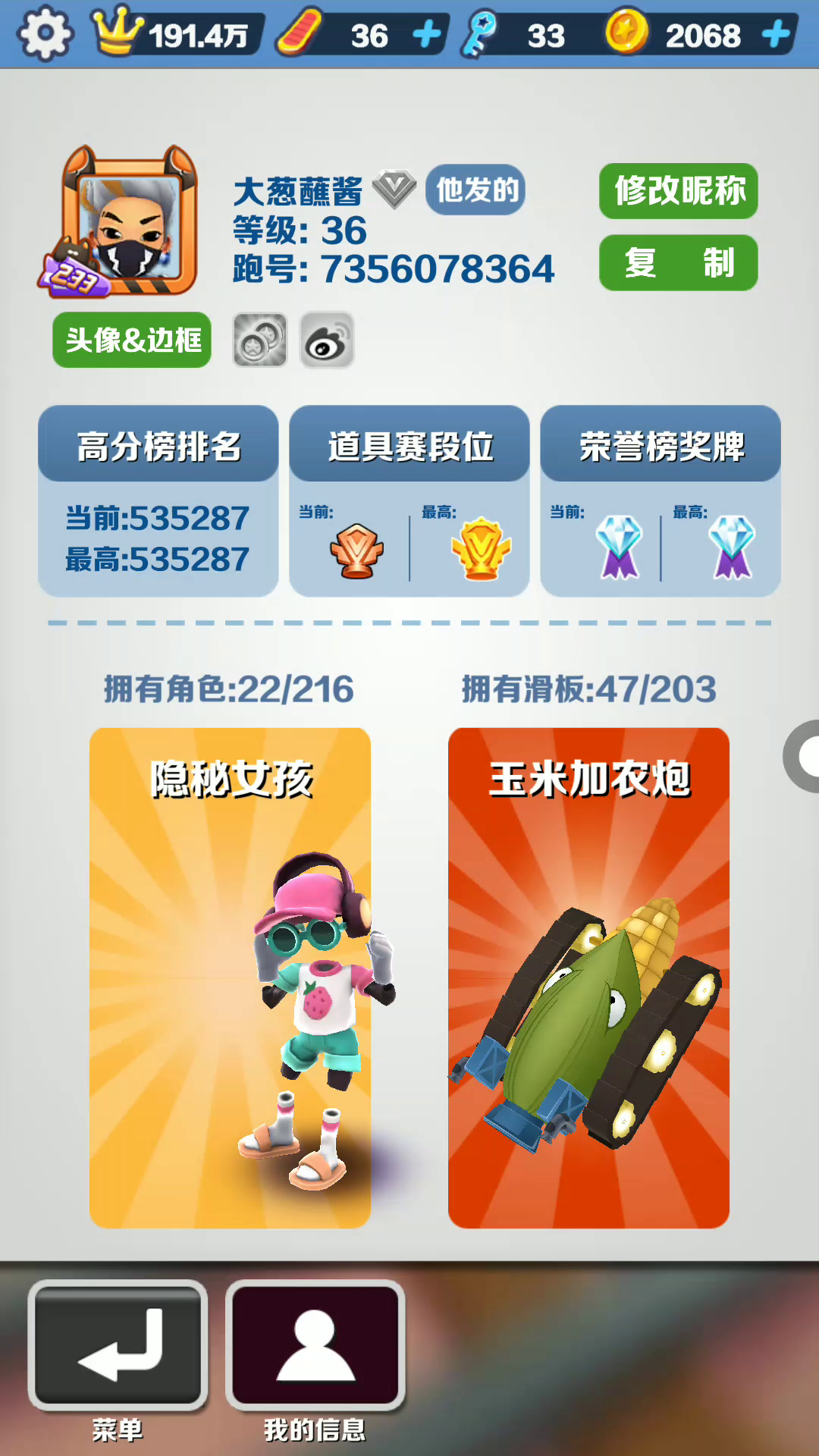Tap the Weibo icon
This screenshot has width=819, height=1456.
coord(327,340)
